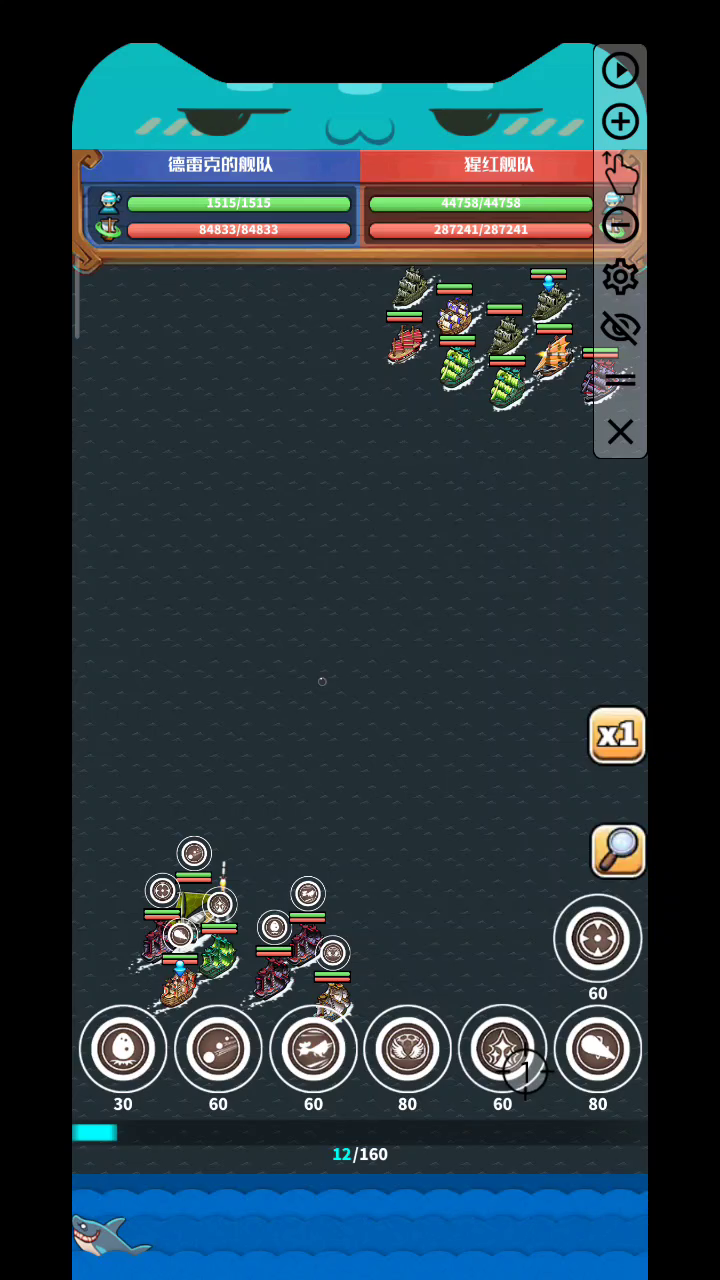
Task: Use the winged emblem skill costing 80
Action: pyautogui.click(x=407, y=1049)
